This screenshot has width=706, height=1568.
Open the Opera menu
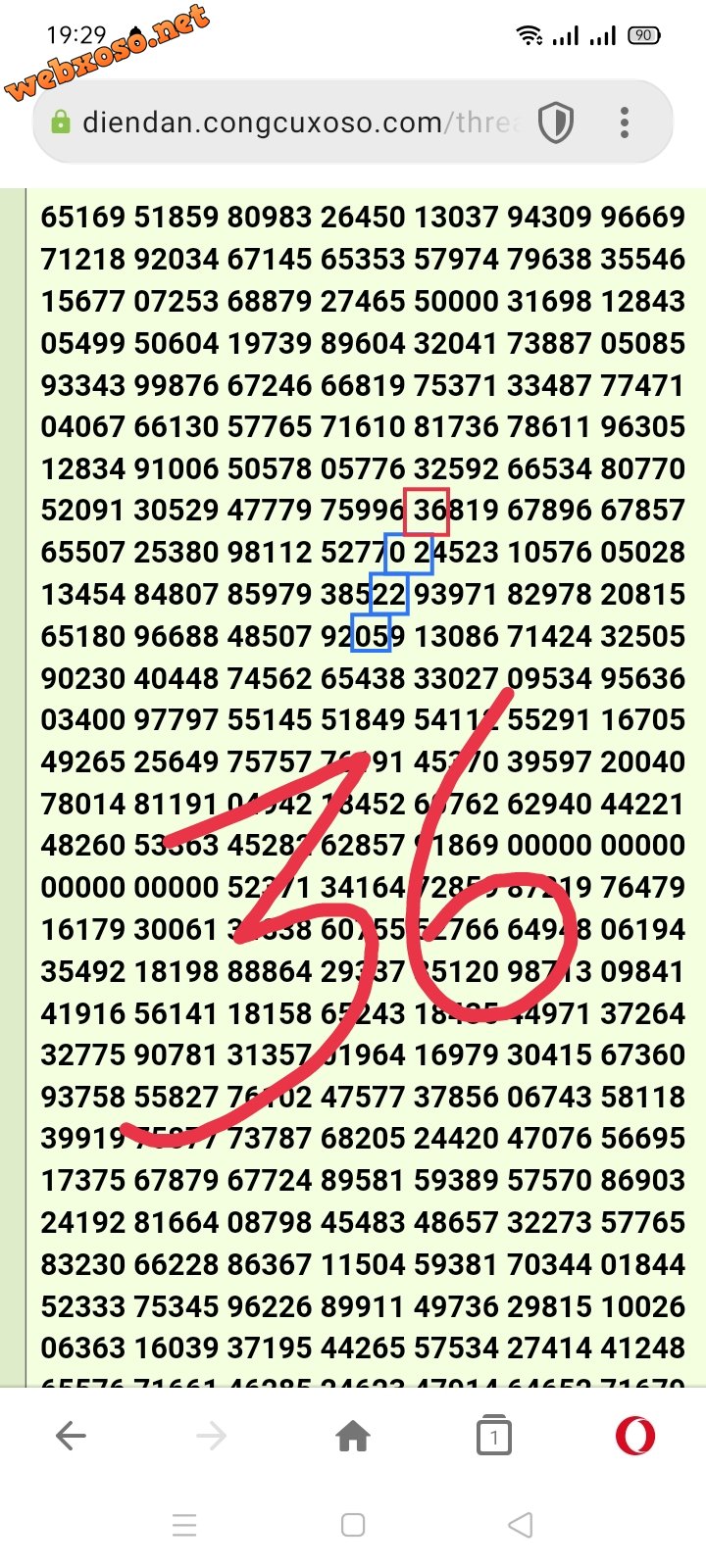point(634,1437)
